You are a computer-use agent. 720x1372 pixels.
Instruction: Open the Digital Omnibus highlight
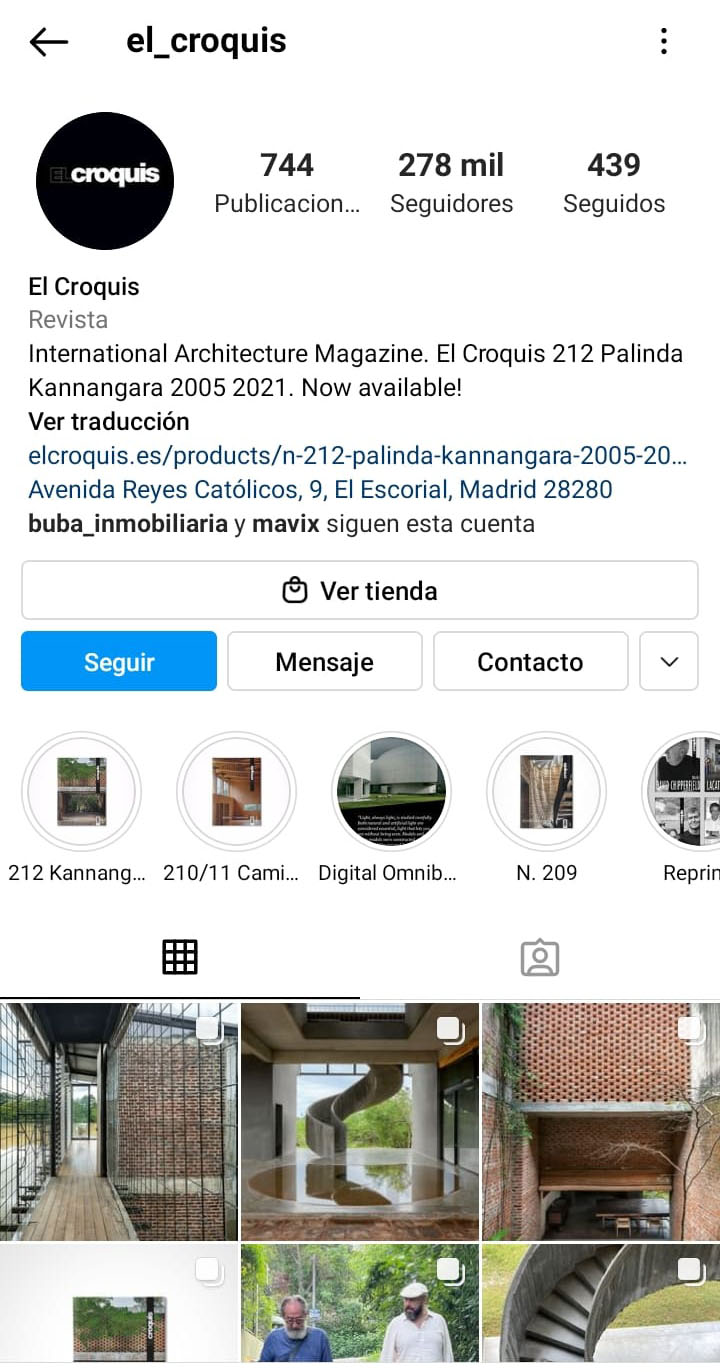point(391,791)
